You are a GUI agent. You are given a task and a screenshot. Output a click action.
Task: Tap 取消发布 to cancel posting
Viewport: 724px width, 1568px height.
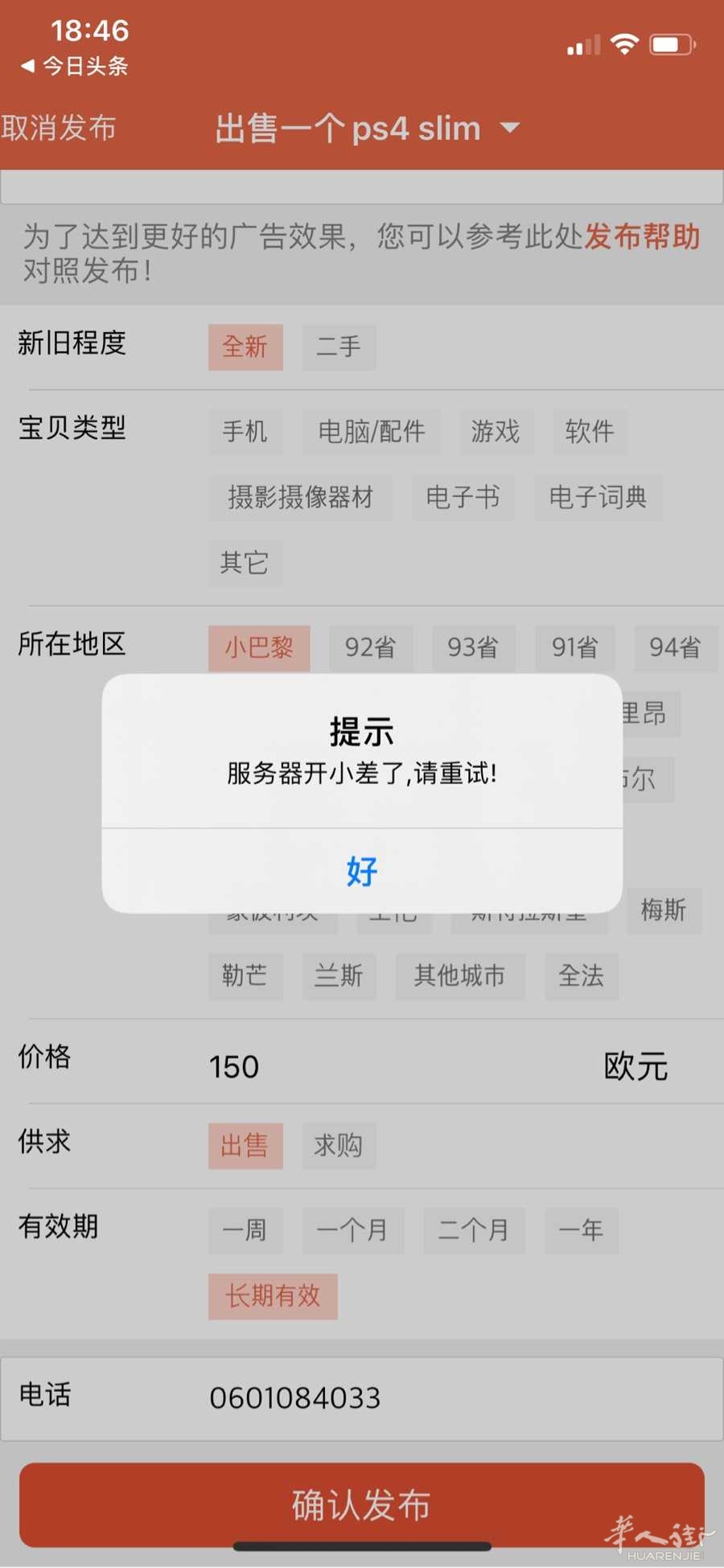point(59,129)
